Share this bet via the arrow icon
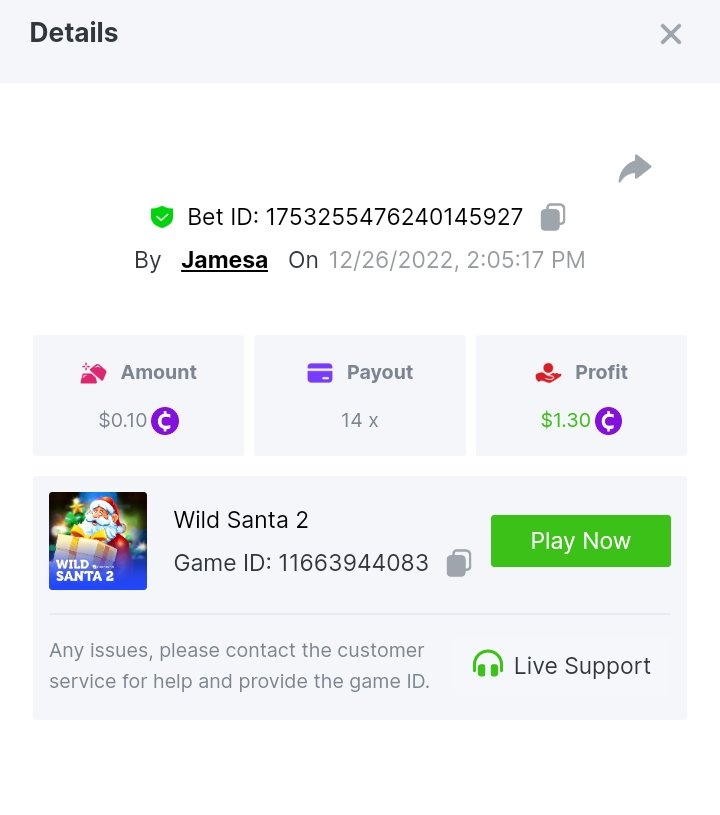Viewport: 720px width, 815px height. click(634, 169)
